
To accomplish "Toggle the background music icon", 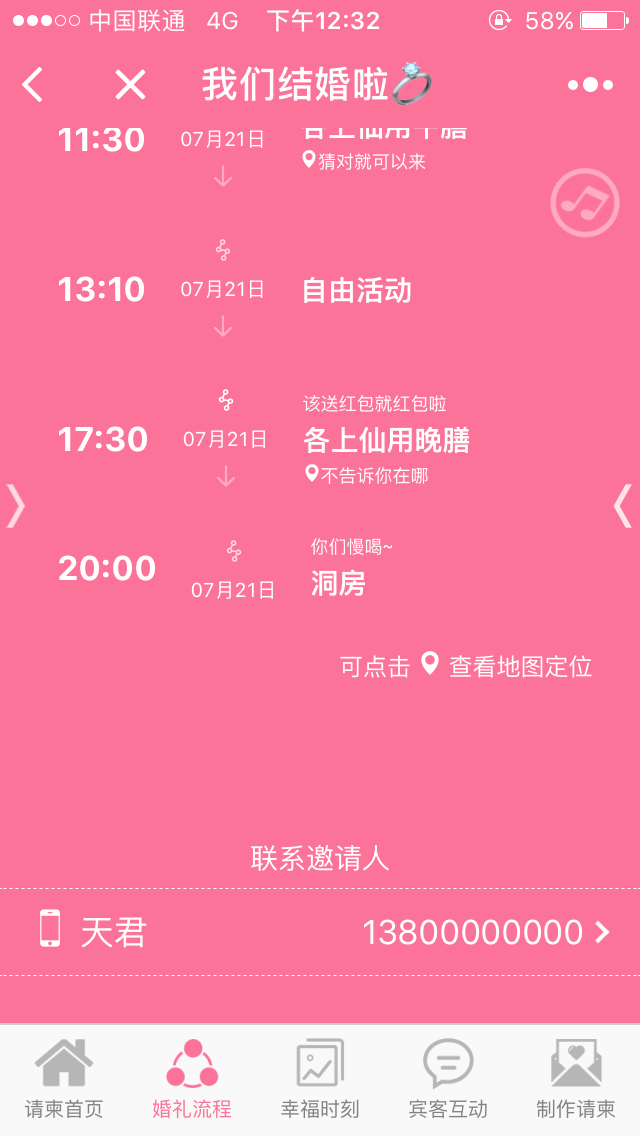I will click(x=585, y=203).
